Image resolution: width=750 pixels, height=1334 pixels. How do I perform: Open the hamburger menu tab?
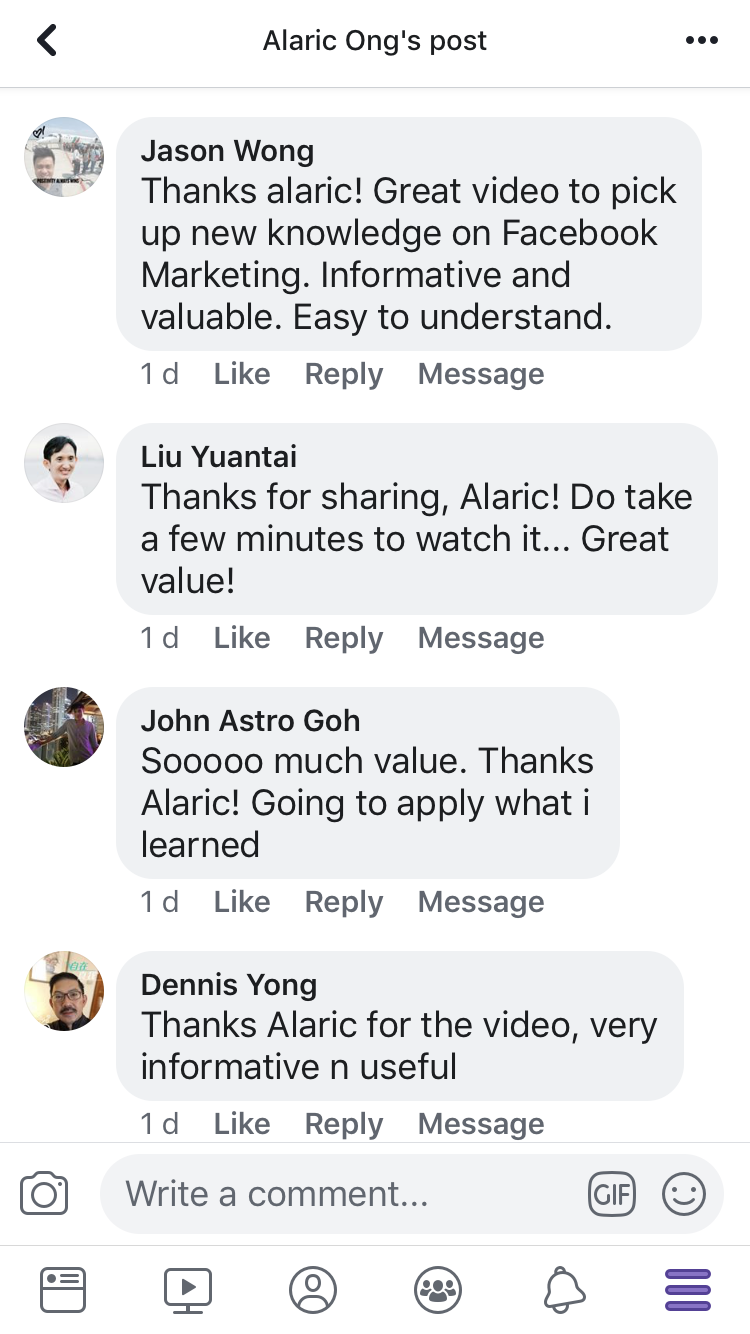[688, 1289]
